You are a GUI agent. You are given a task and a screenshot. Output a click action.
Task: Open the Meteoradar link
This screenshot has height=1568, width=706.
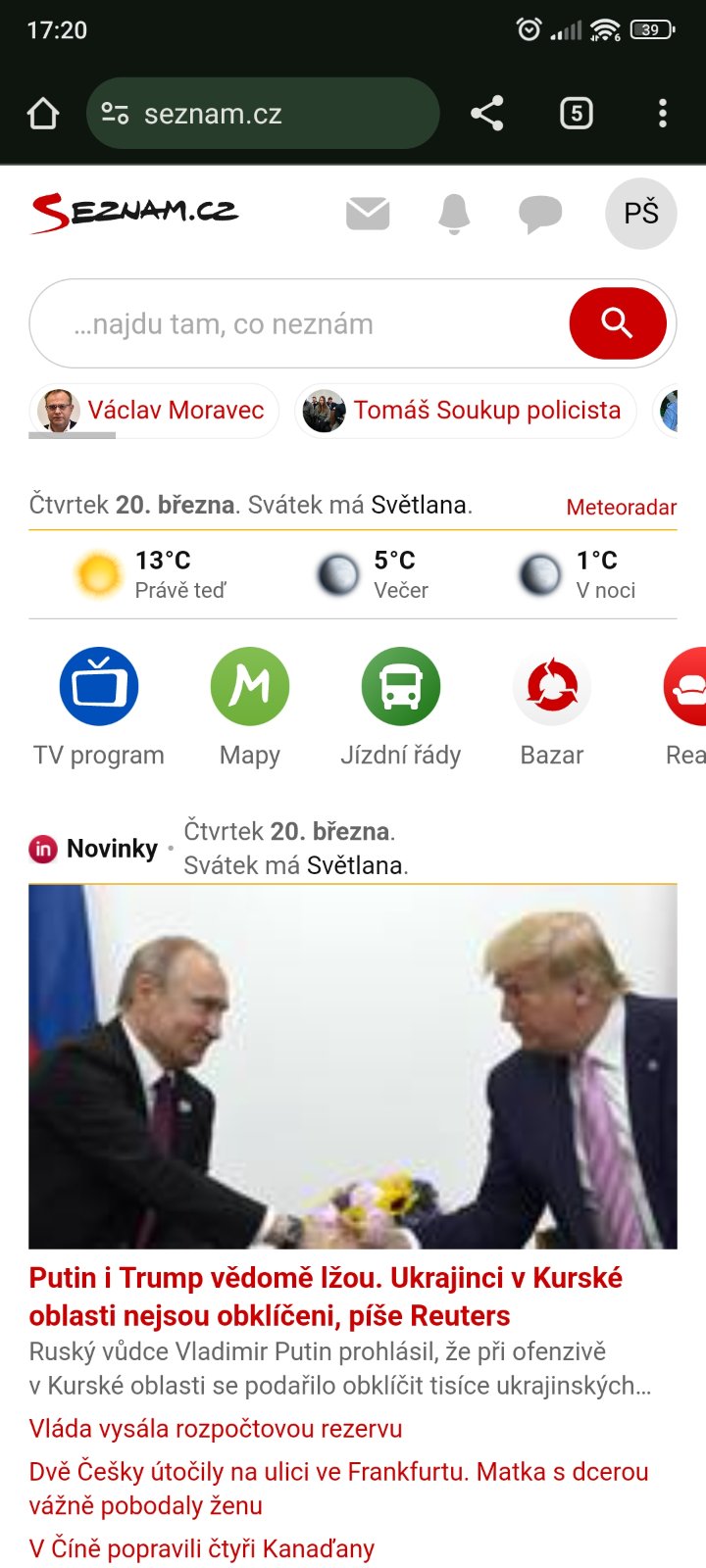pyautogui.click(x=622, y=507)
